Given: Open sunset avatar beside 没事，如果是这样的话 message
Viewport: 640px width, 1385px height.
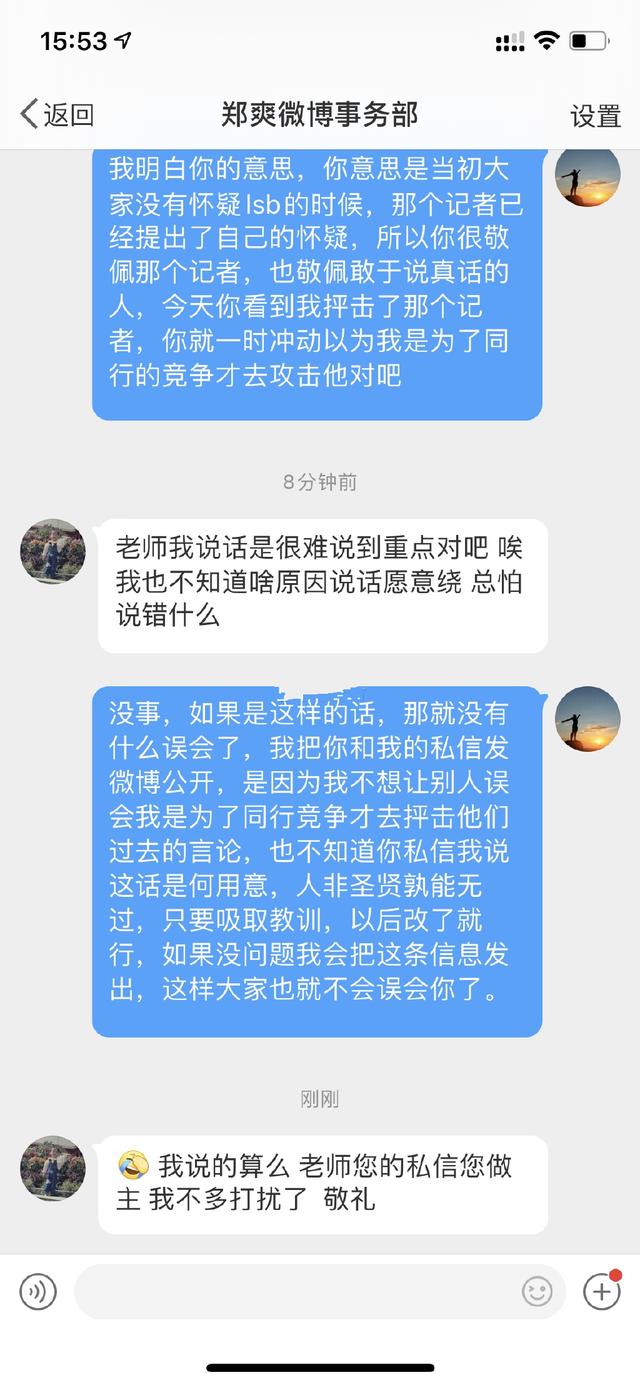Looking at the screenshot, I should (588, 719).
